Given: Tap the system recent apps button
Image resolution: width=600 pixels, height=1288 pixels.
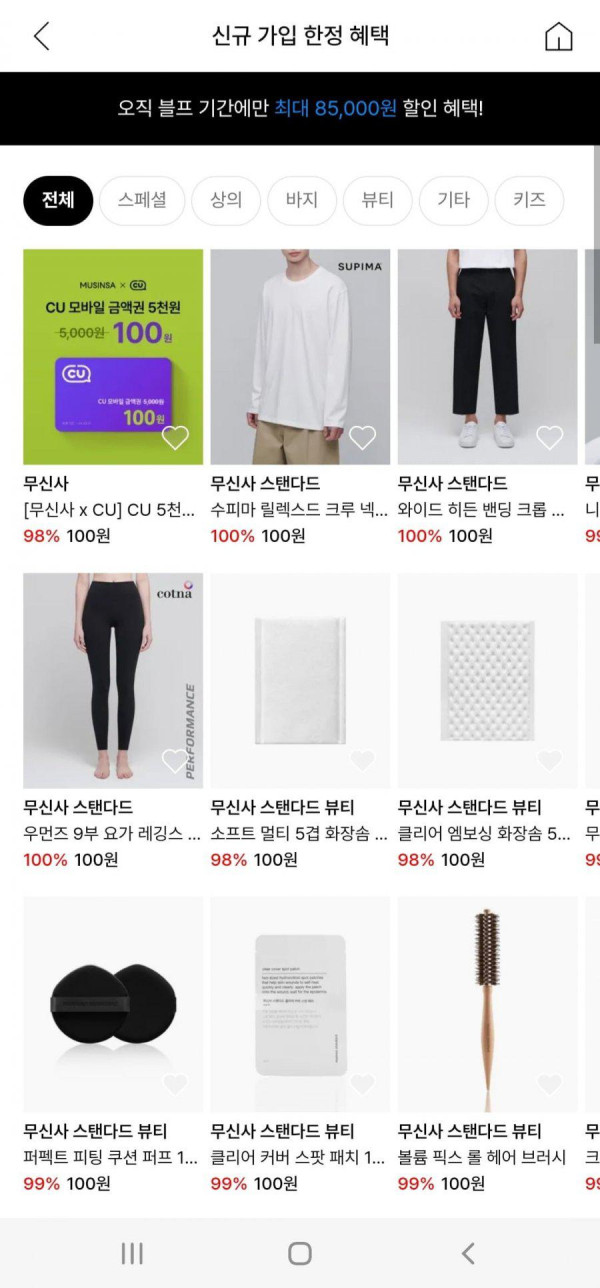Looking at the screenshot, I should (132, 1253).
